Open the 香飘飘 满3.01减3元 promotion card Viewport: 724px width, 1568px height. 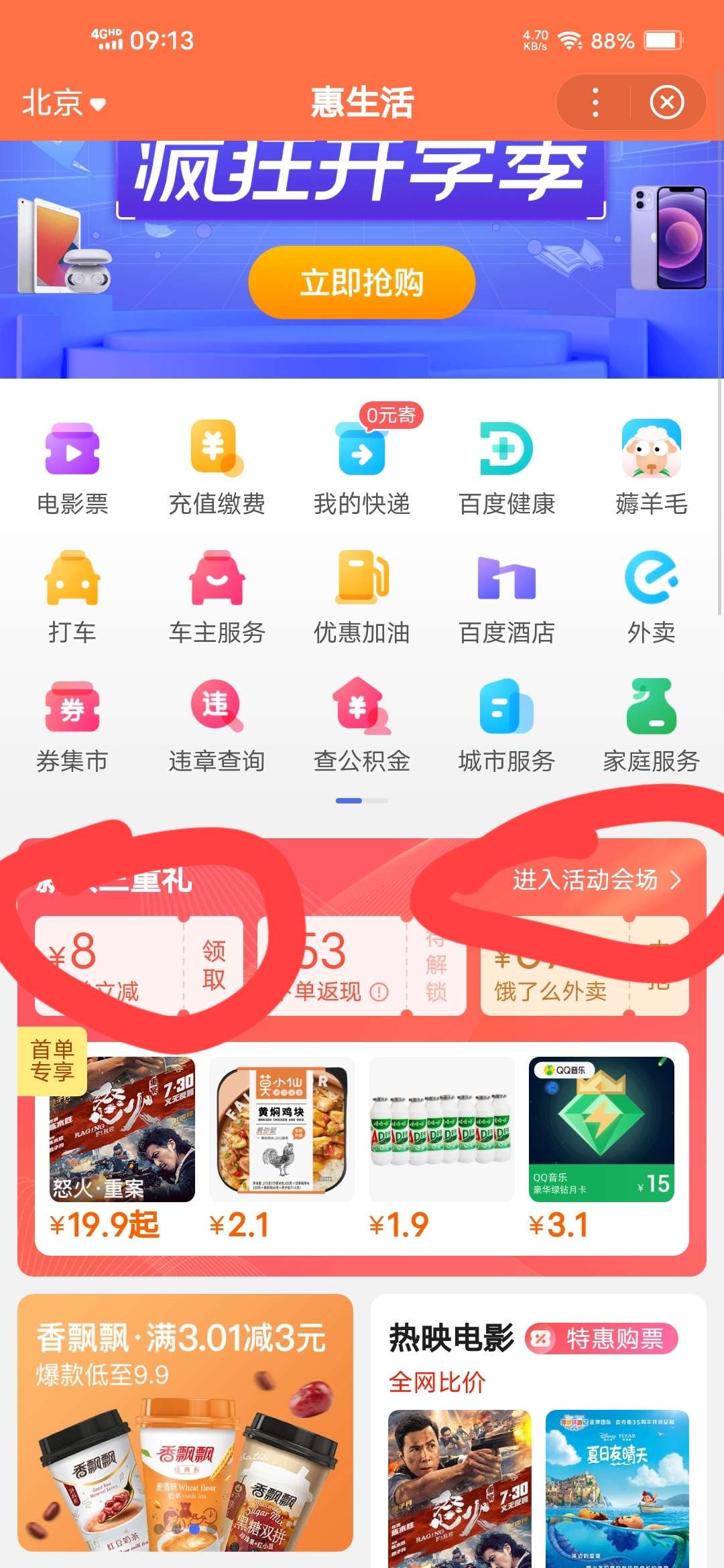185,1422
